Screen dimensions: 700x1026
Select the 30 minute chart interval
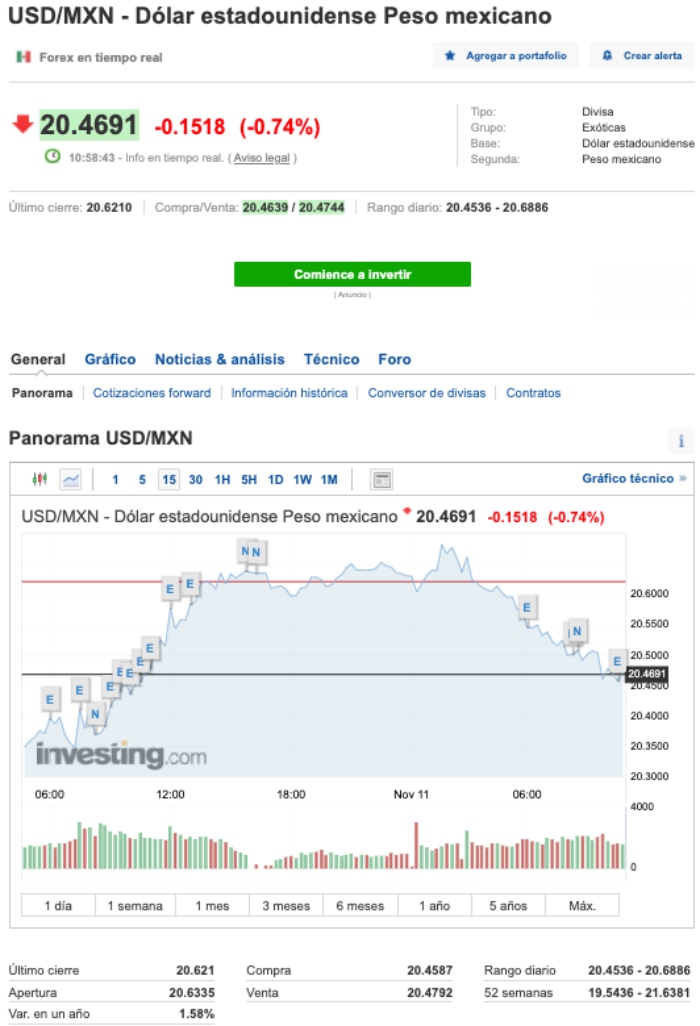click(195, 480)
